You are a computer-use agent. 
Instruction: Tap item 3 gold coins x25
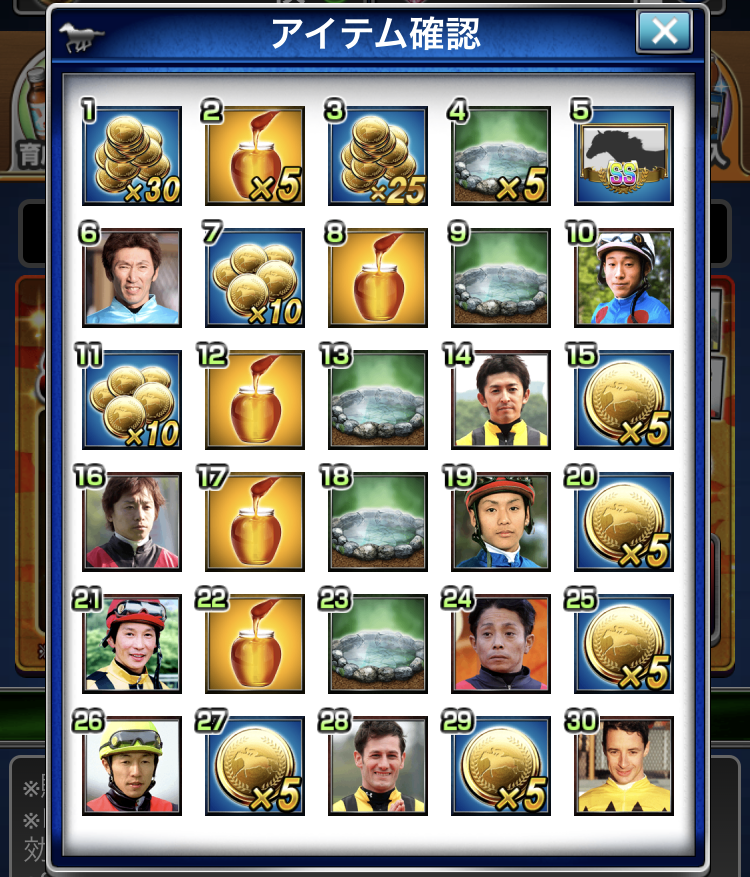point(378,156)
